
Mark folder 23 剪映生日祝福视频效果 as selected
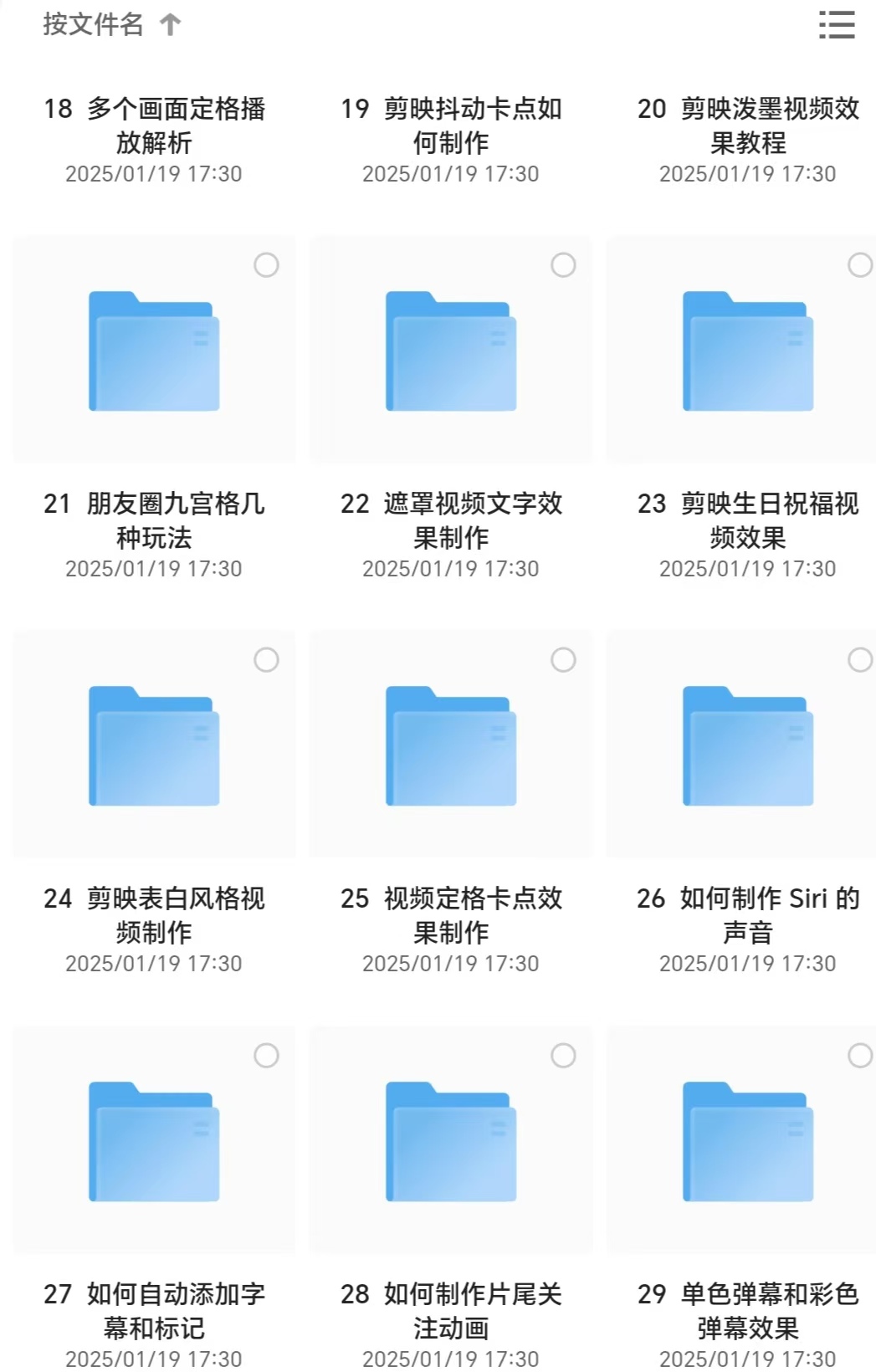point(860,265)
